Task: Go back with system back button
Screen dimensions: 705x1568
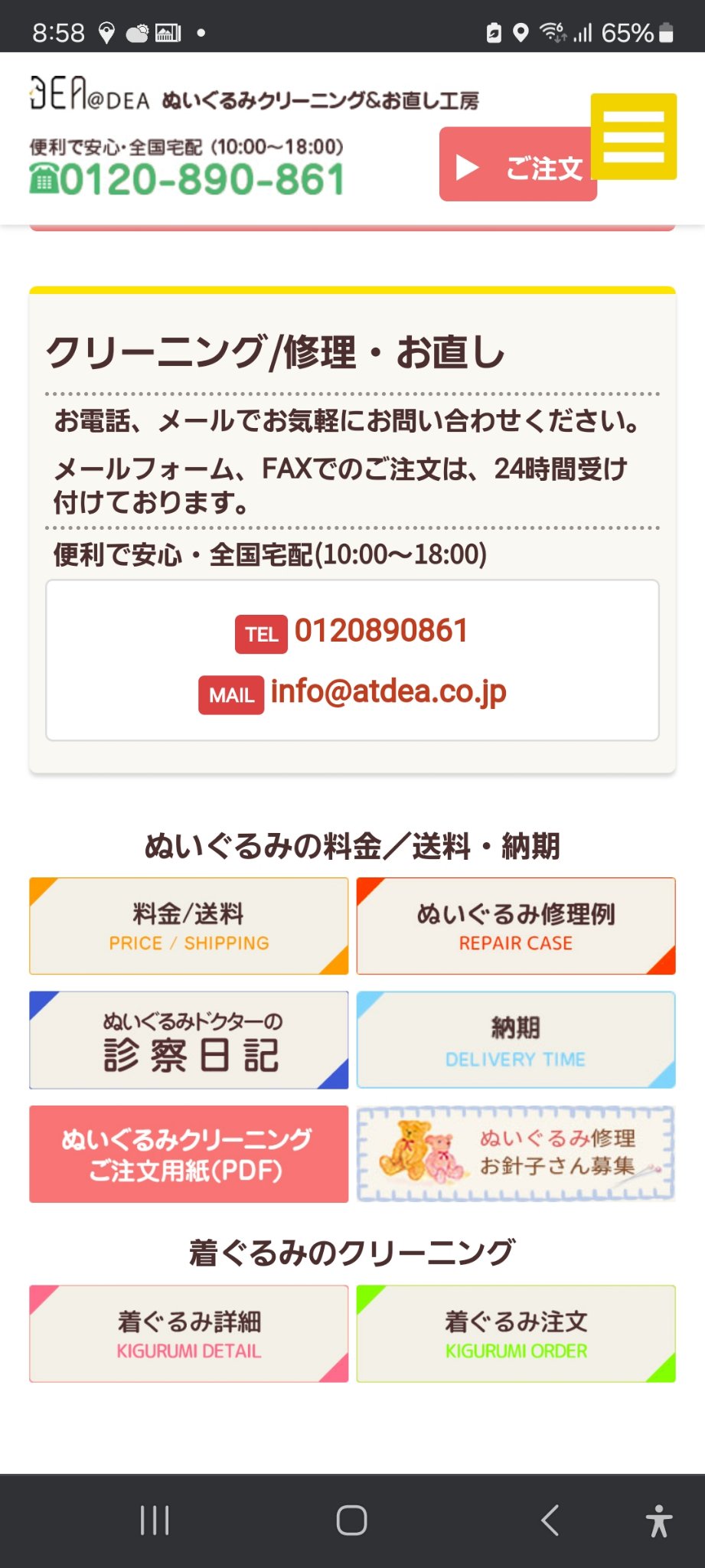Action: (550, 1520)
